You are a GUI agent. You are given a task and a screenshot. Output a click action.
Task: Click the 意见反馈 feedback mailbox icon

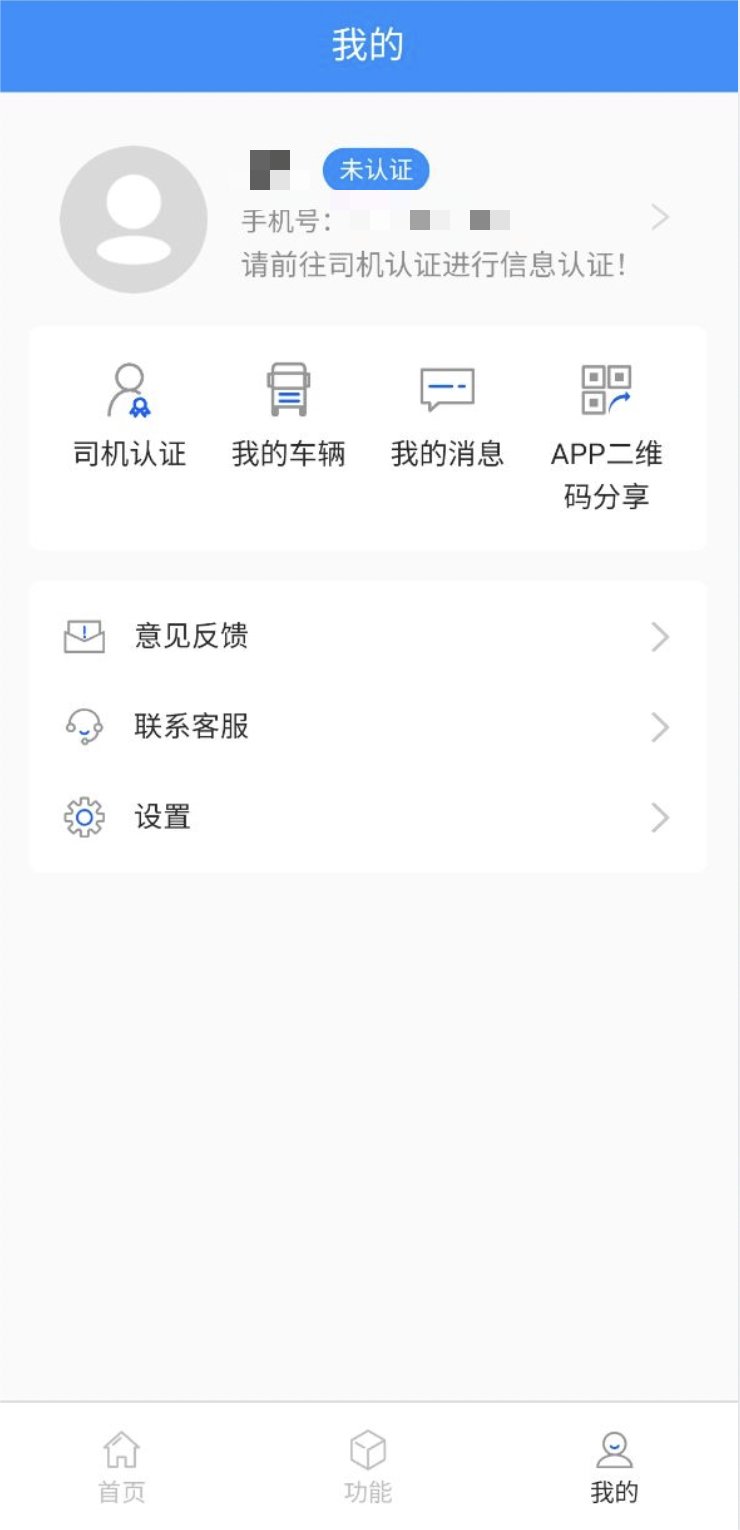(86, 637)
